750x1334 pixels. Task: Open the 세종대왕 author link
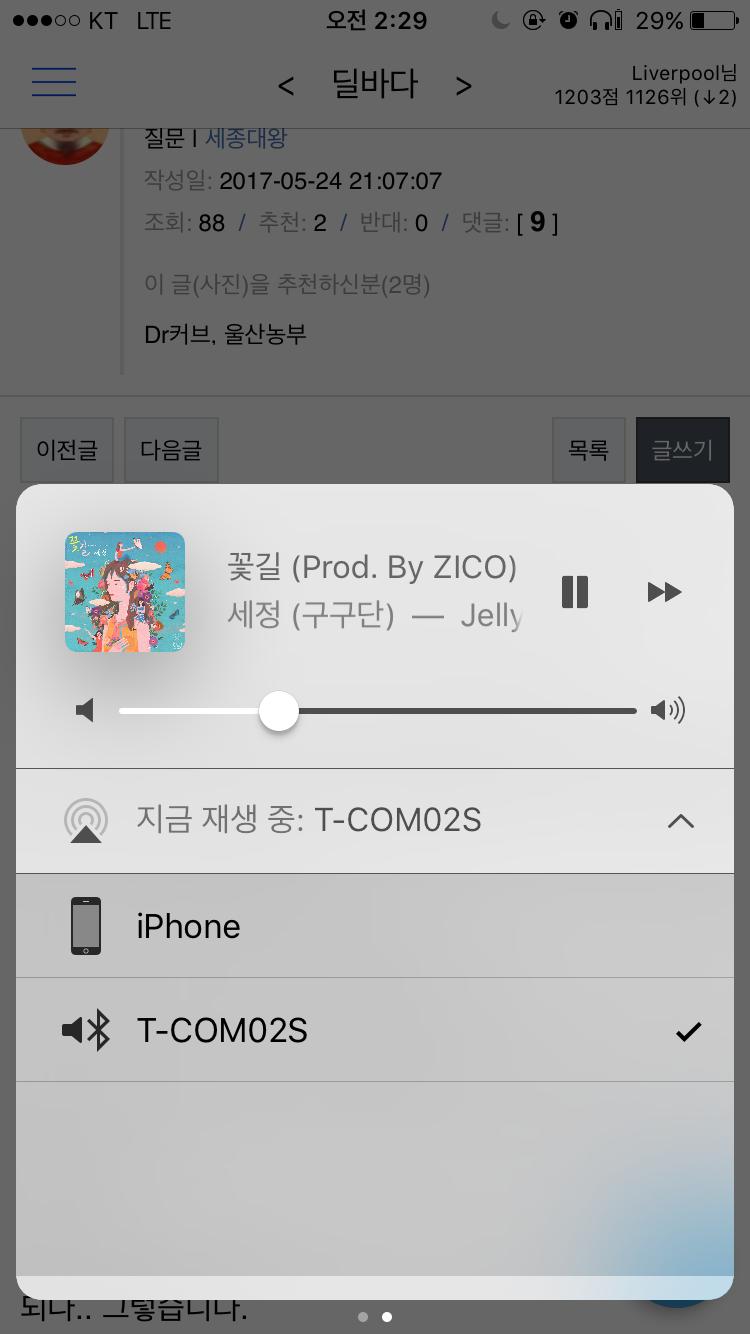click(x=246, y=139)
